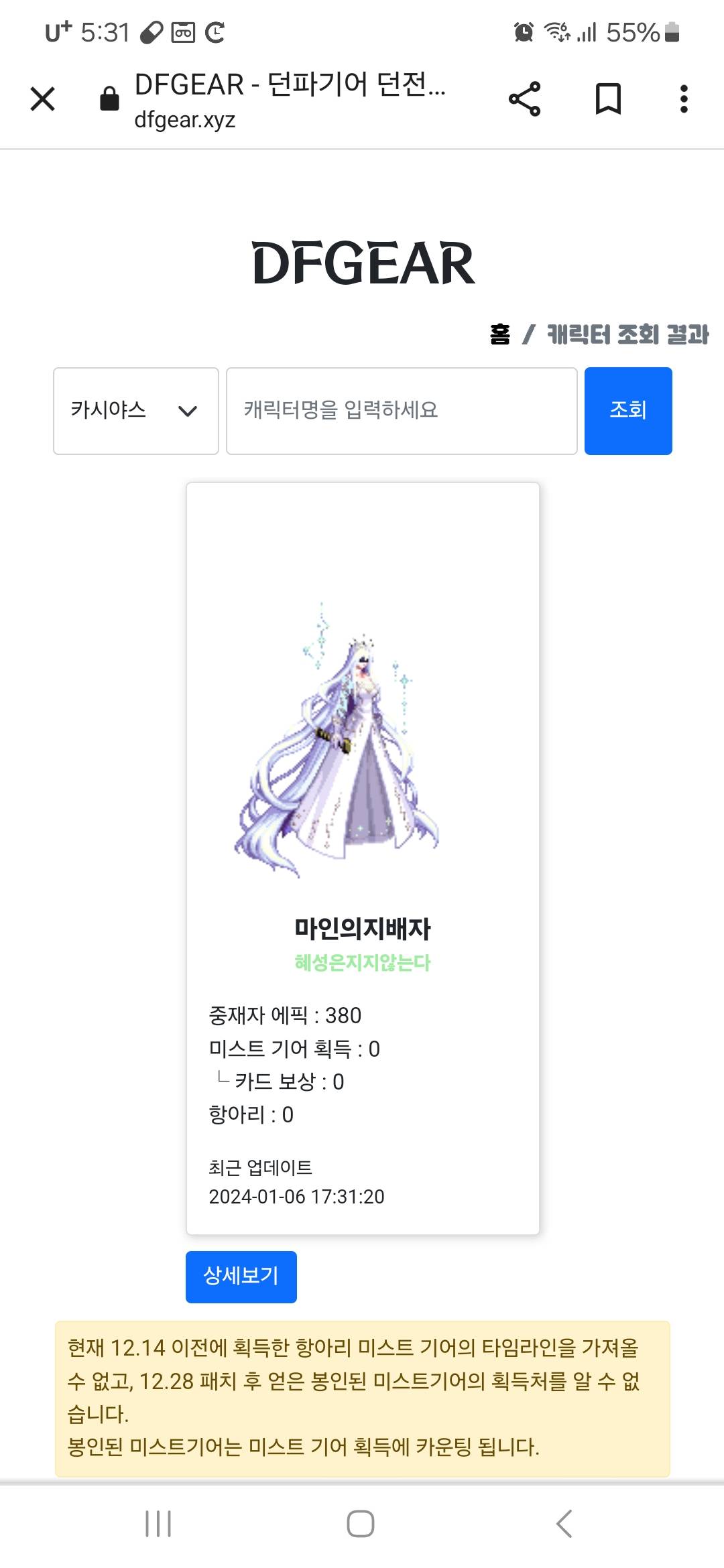Go back with the system back button
The width and height of the screenshot is (724, 1568).
click(564, 1523)
